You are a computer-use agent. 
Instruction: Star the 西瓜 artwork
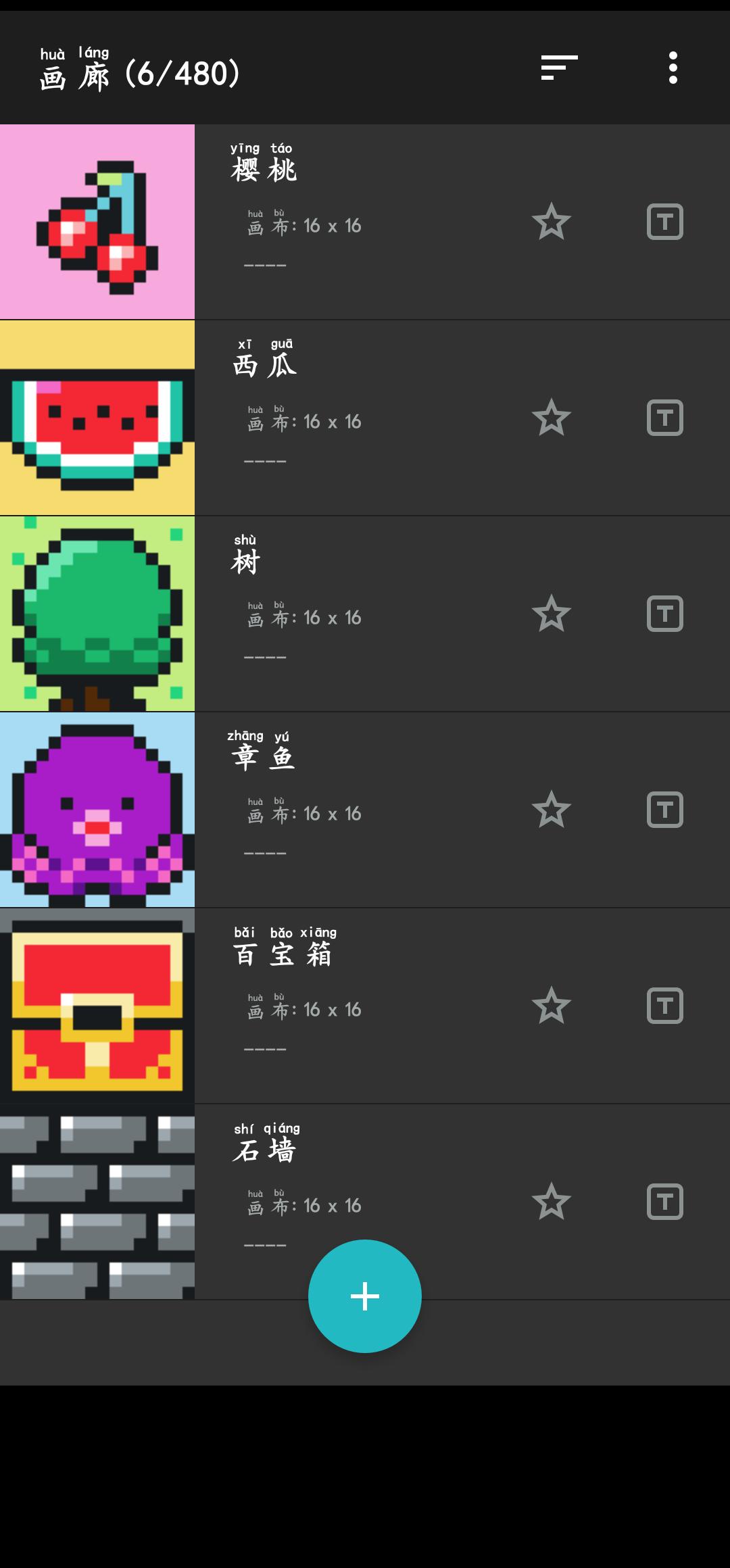(x=552, y=418)
